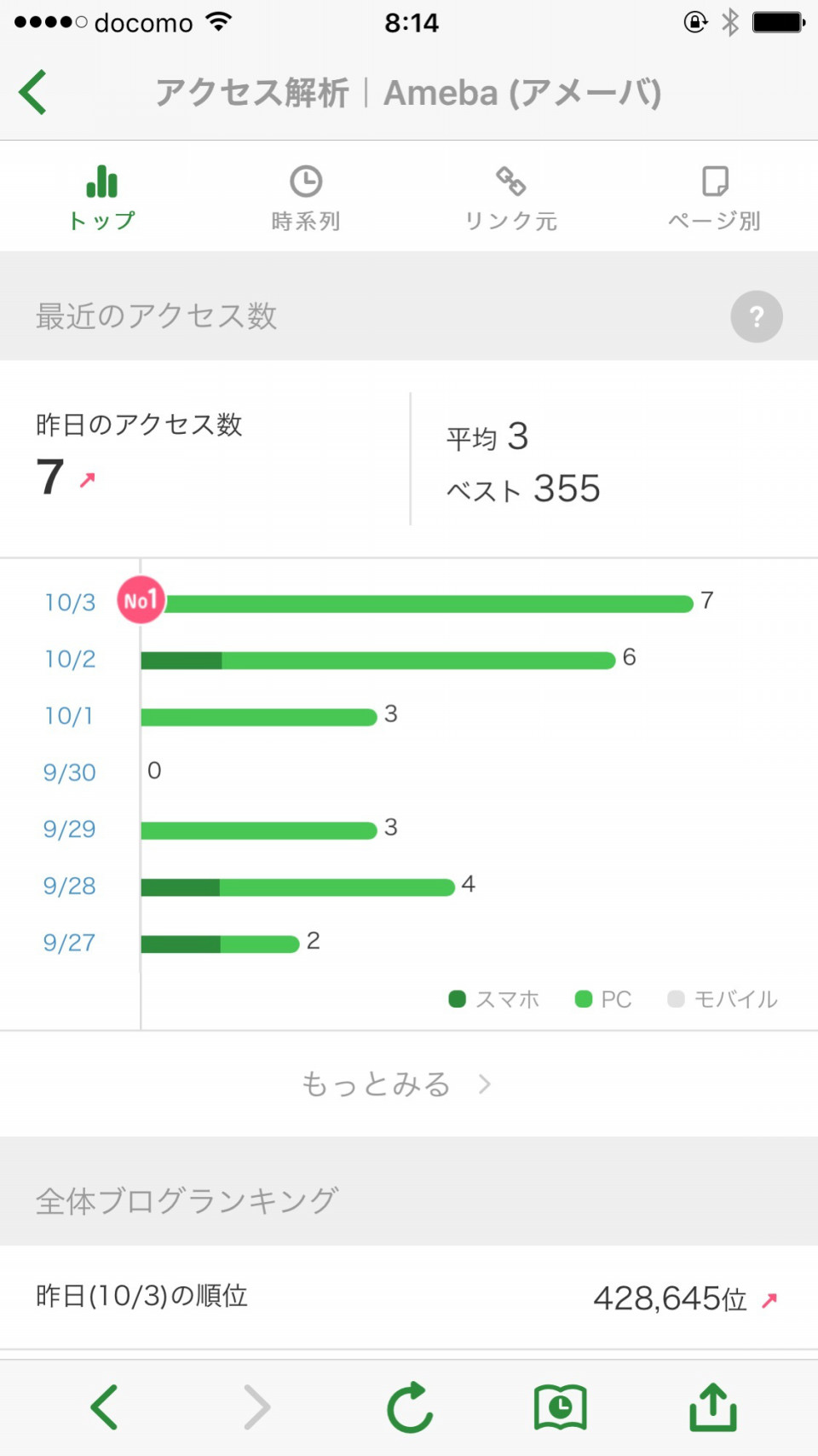Open access details for 9/27

[70, 942]
